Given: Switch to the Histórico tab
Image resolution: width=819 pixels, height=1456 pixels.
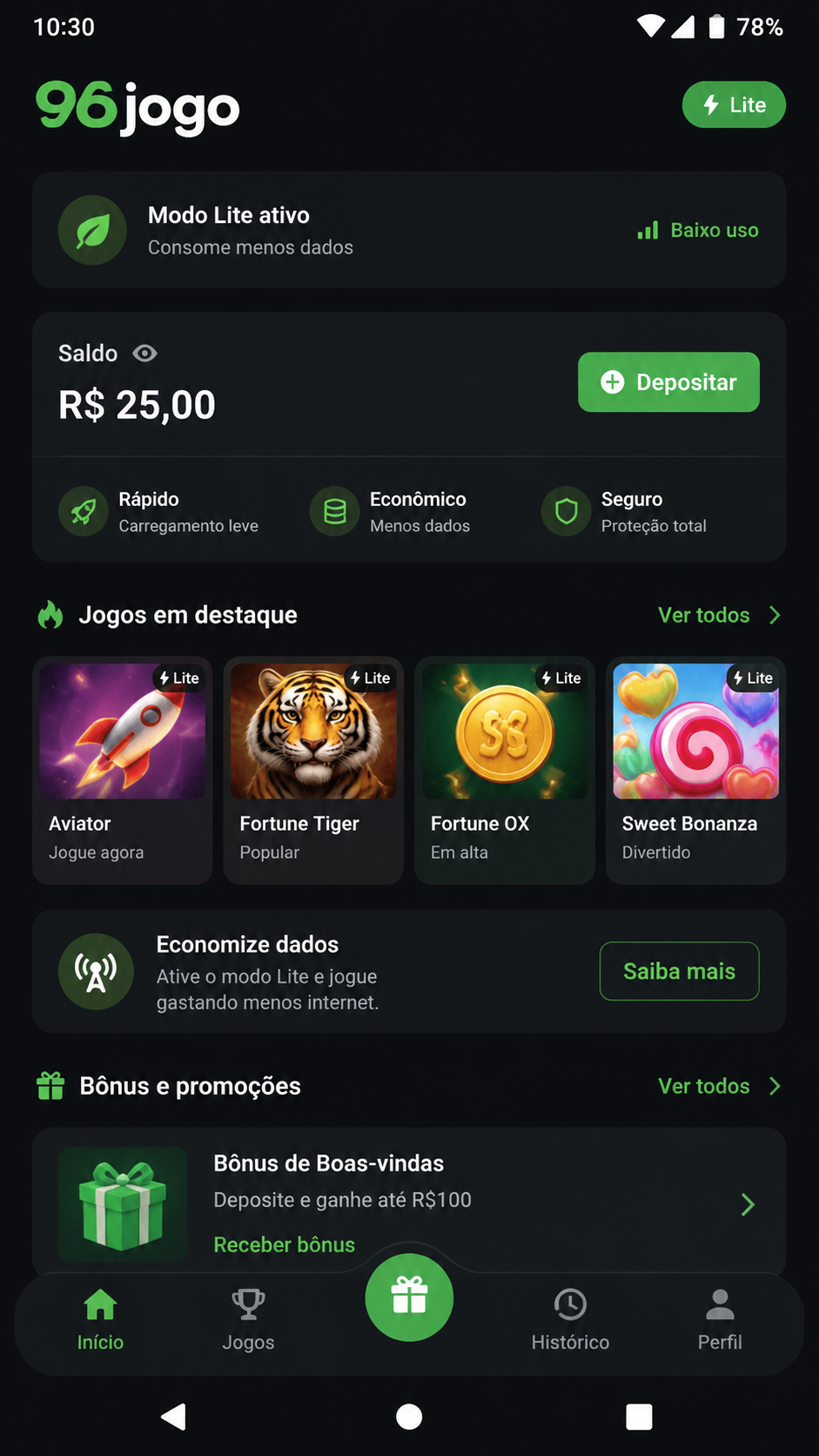Looking at the screenshot, I should click(x=570, y=1320).
